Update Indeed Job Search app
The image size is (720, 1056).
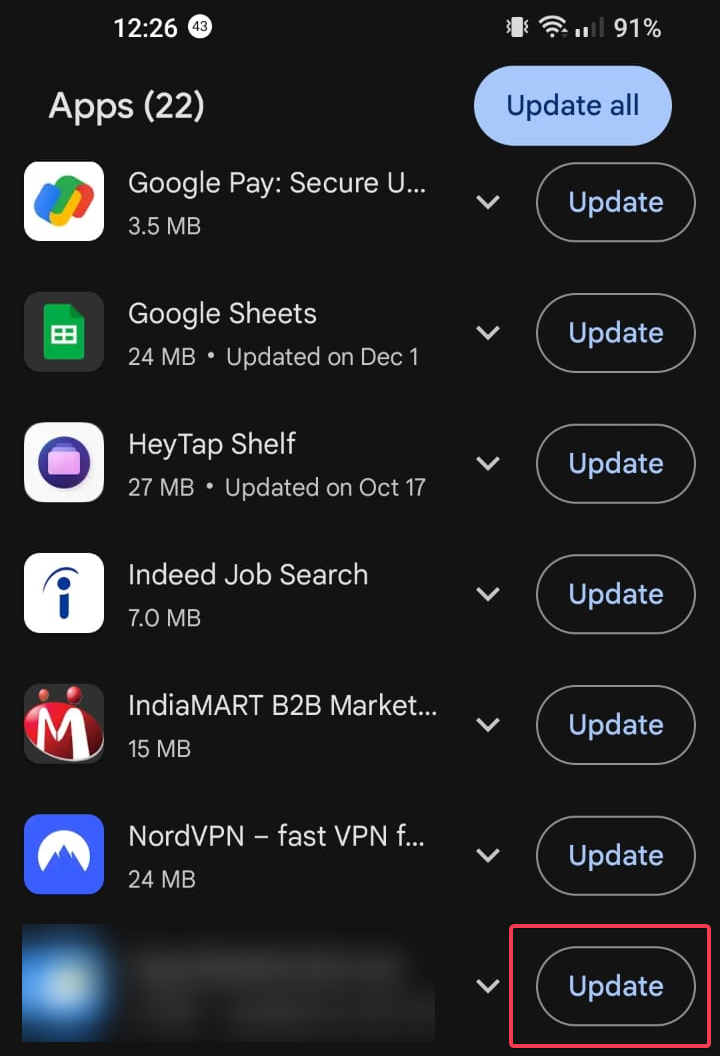pyautogui.click(x=615, y=594)
